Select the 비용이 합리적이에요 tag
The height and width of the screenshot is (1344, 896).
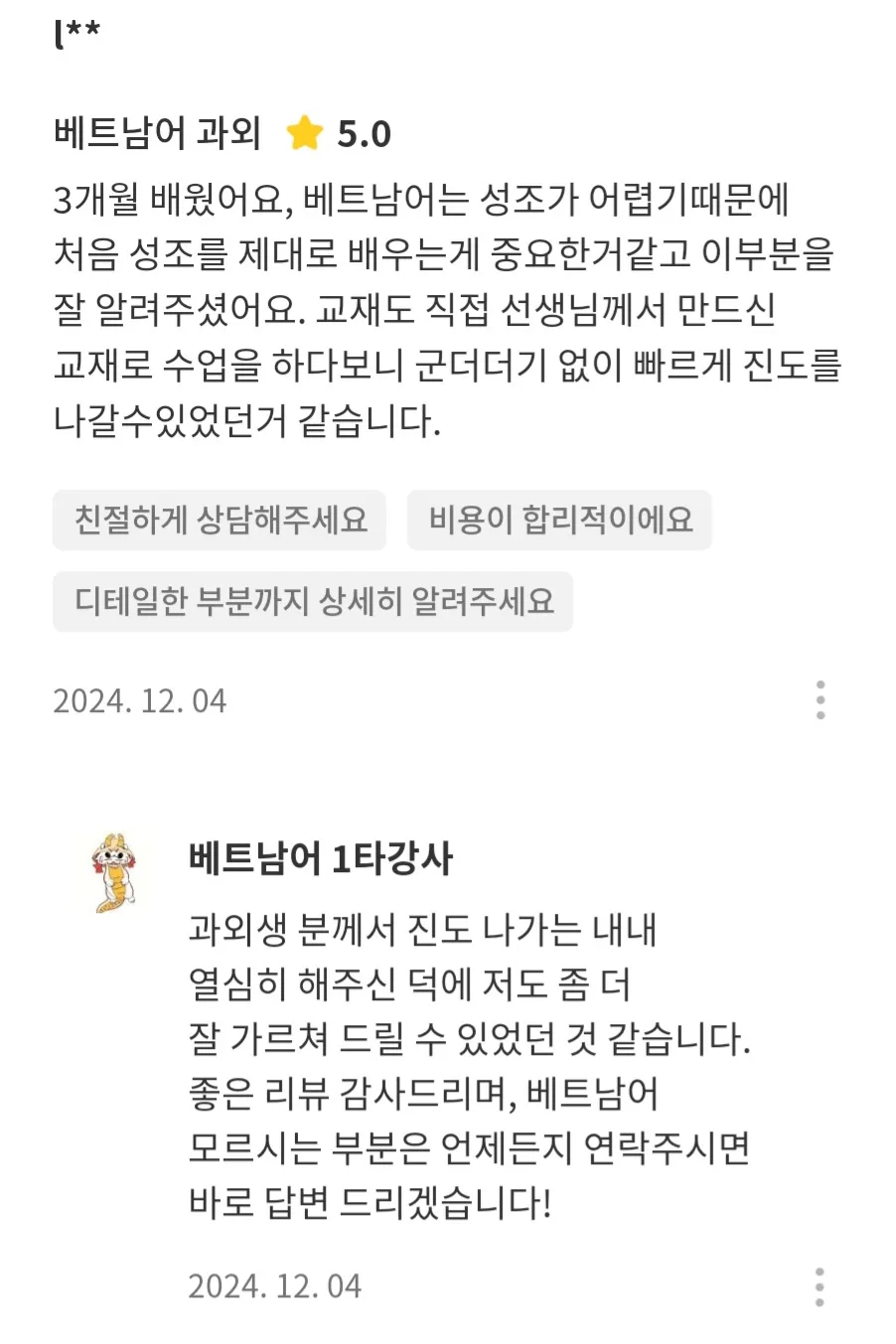[558, 520]
